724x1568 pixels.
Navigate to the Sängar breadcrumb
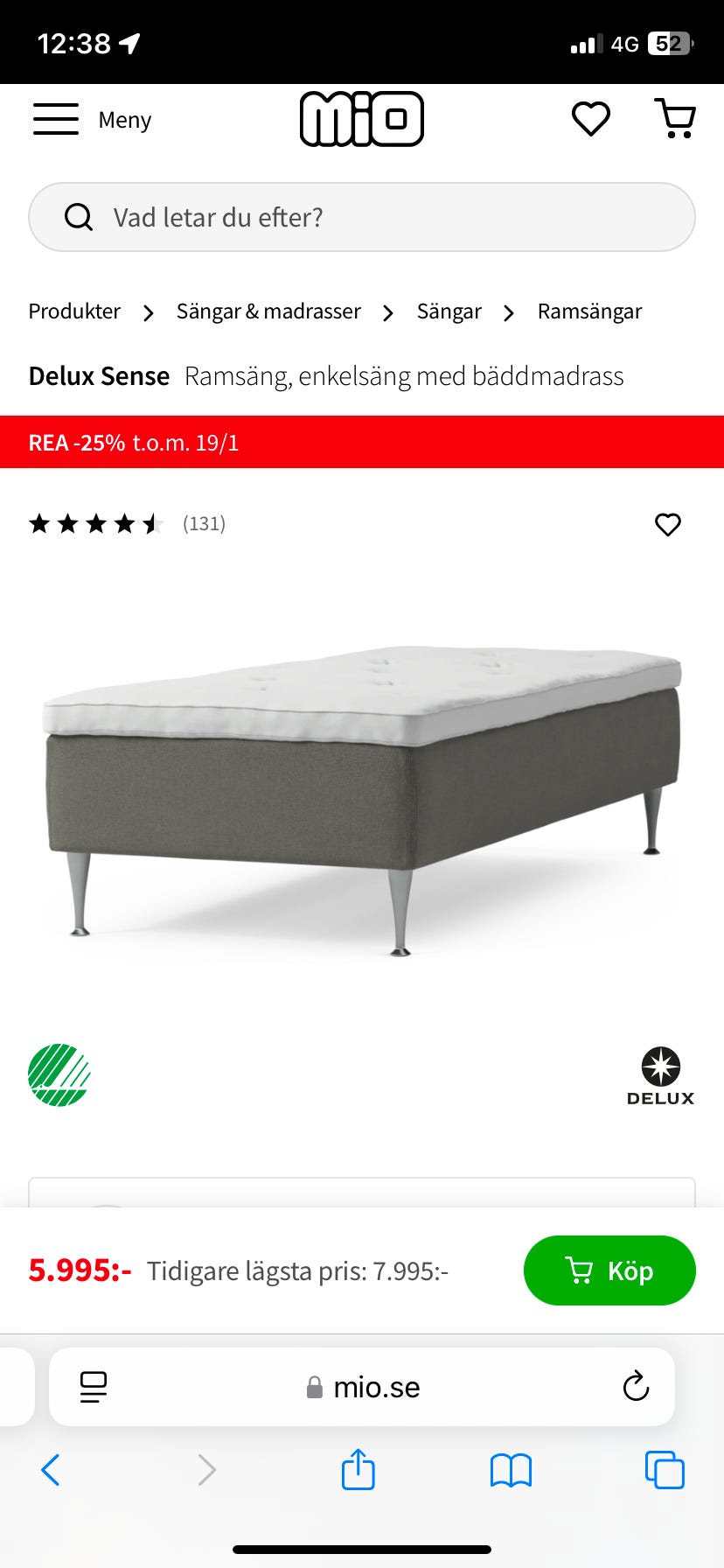pos(449,311)
